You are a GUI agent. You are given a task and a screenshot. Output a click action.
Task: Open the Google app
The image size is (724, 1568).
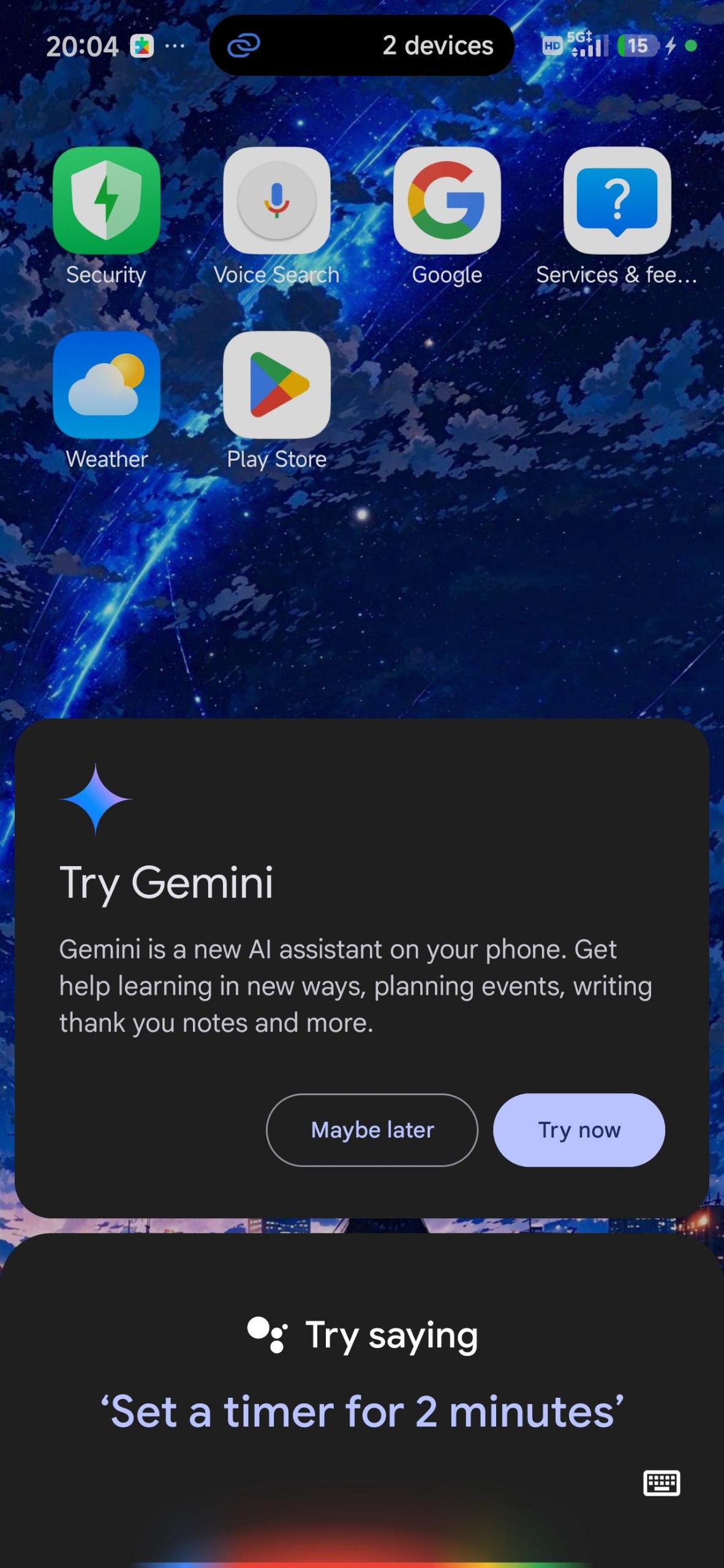coord(447,201)
